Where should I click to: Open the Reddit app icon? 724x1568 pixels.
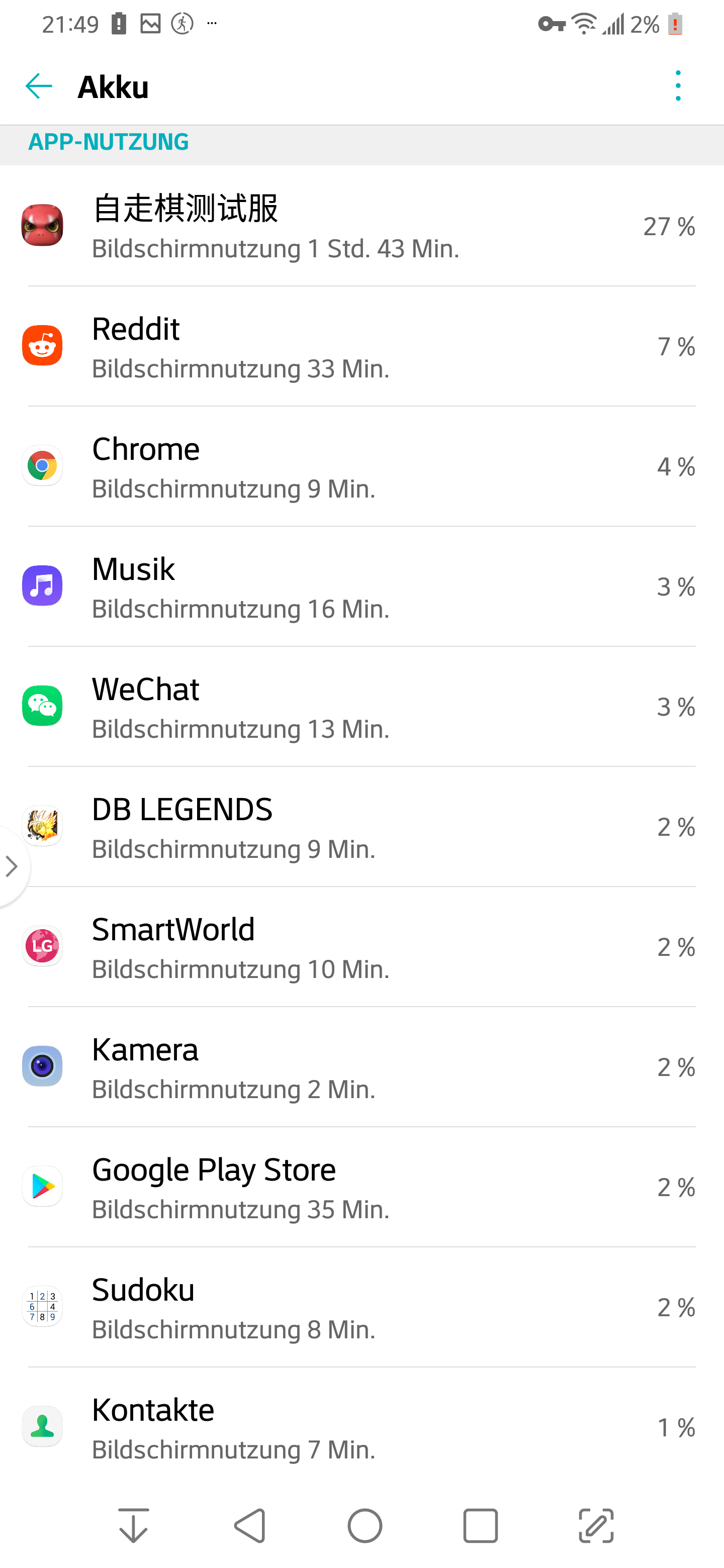click(x=42, y=345)
